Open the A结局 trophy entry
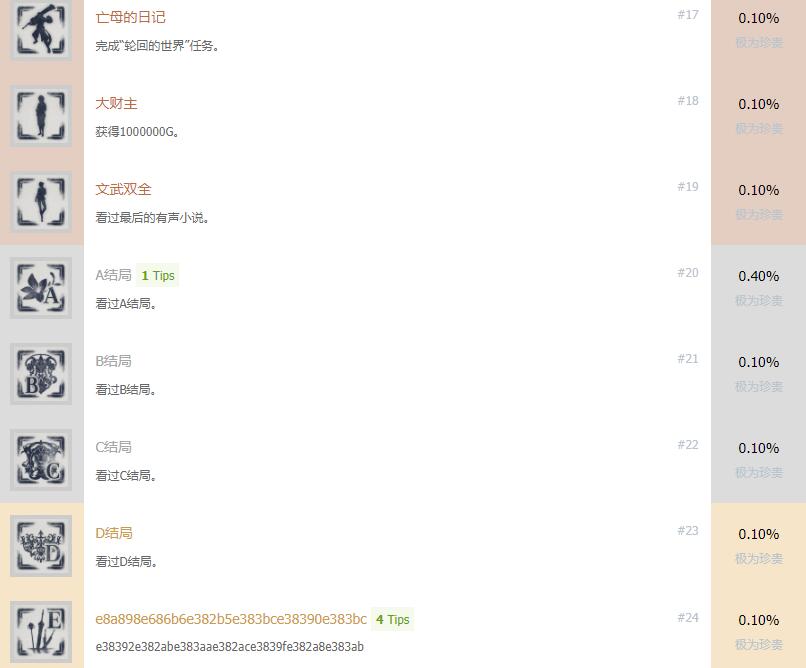Viewport: 806px width, 668px height. [x=113, y=275]
